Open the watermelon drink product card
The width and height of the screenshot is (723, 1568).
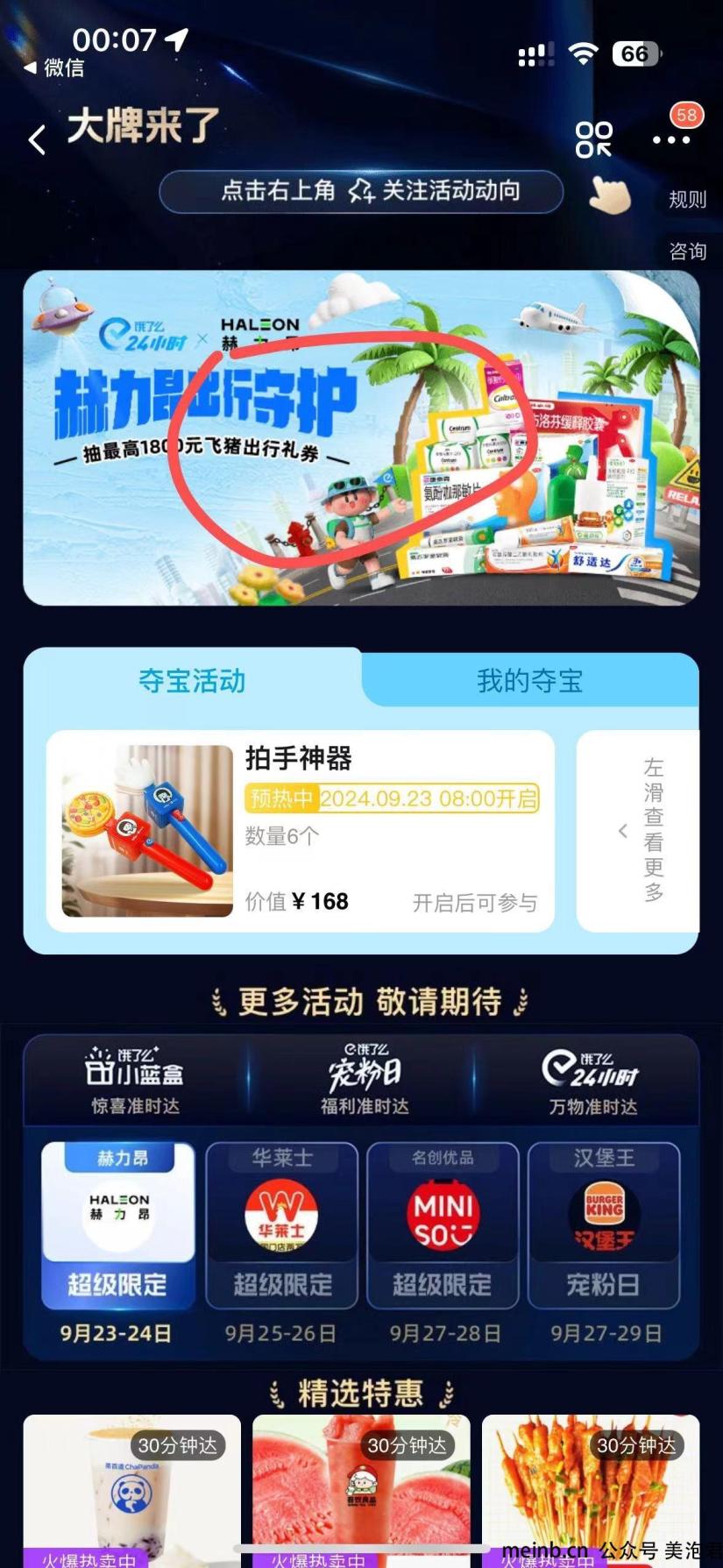click(x=362, y=1491)
